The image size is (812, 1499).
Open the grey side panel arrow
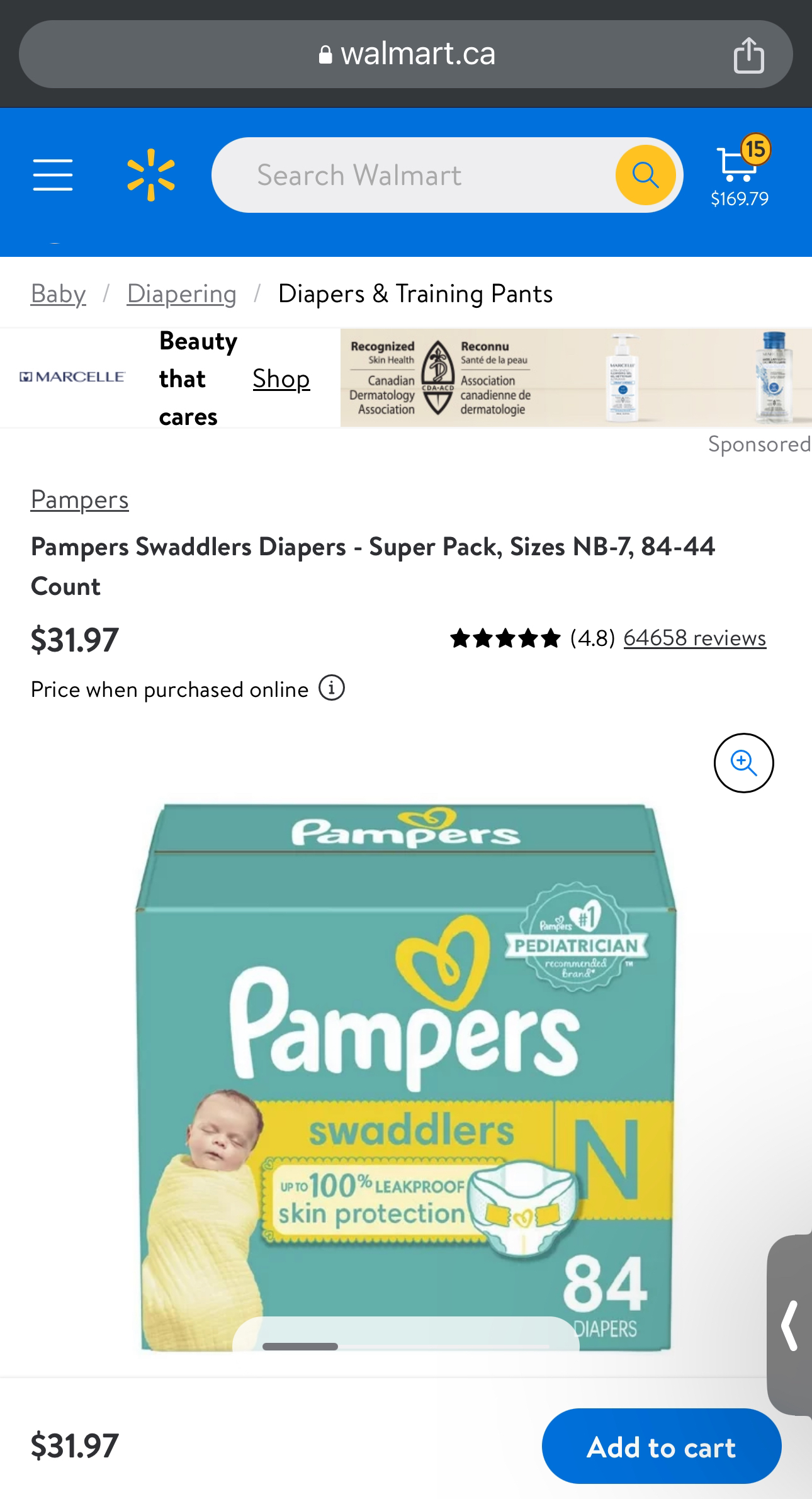click(x=790, y=1325)
